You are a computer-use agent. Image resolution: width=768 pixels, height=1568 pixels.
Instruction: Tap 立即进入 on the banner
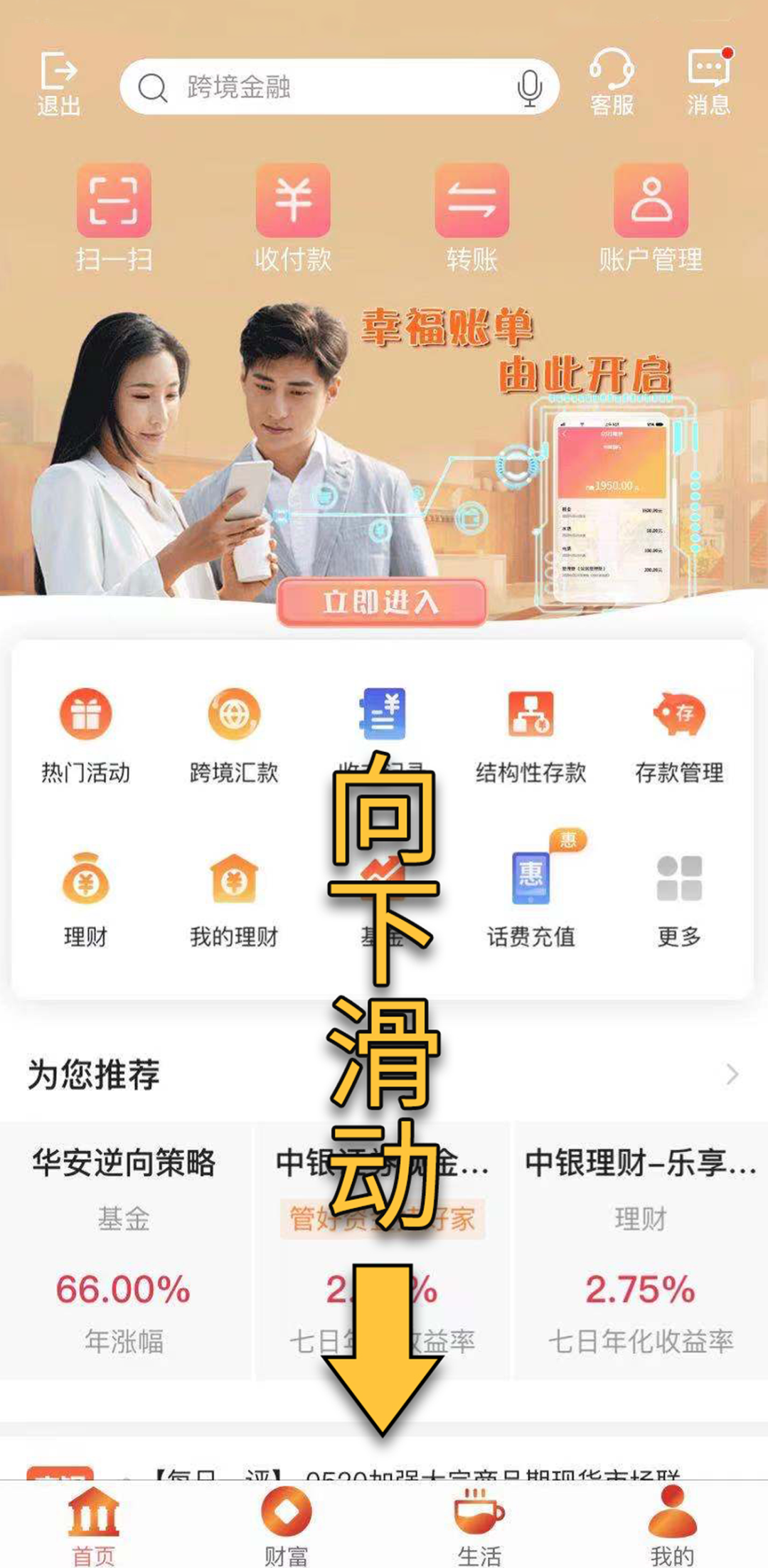click(382, 603)
